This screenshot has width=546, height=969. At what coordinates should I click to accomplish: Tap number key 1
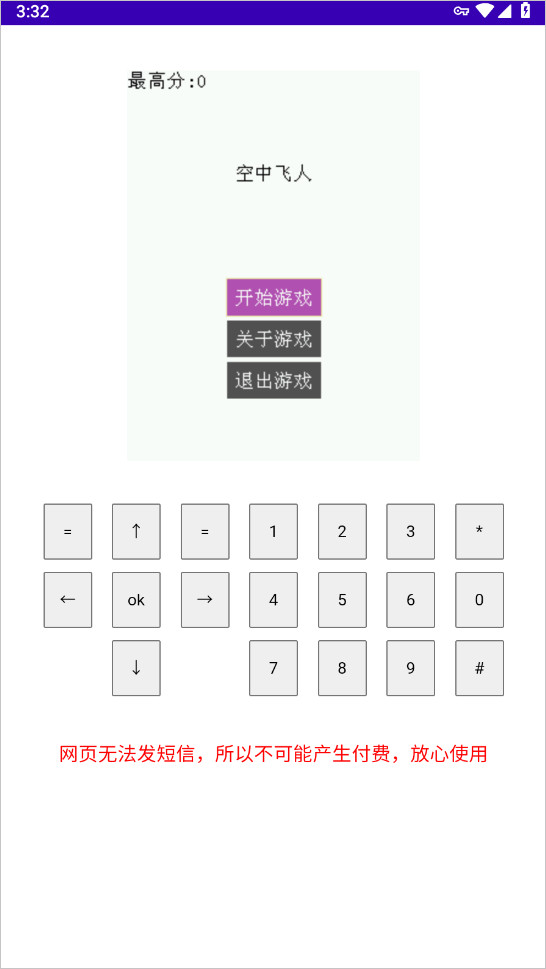[x=274, y=531]
